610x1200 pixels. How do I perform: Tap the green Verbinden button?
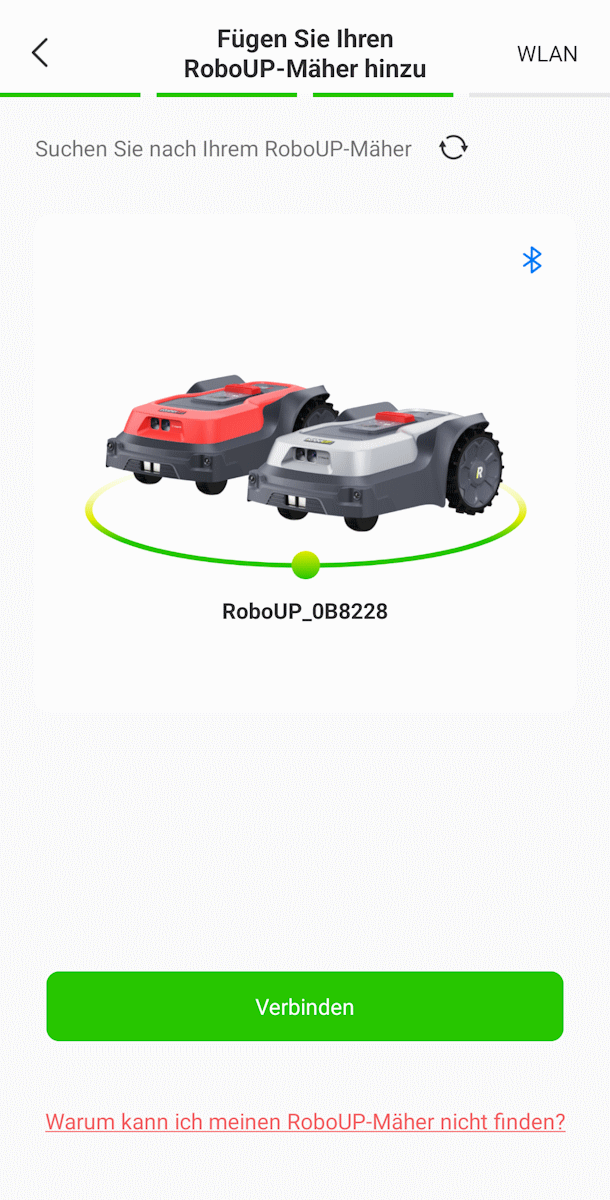coord(305,1006)
